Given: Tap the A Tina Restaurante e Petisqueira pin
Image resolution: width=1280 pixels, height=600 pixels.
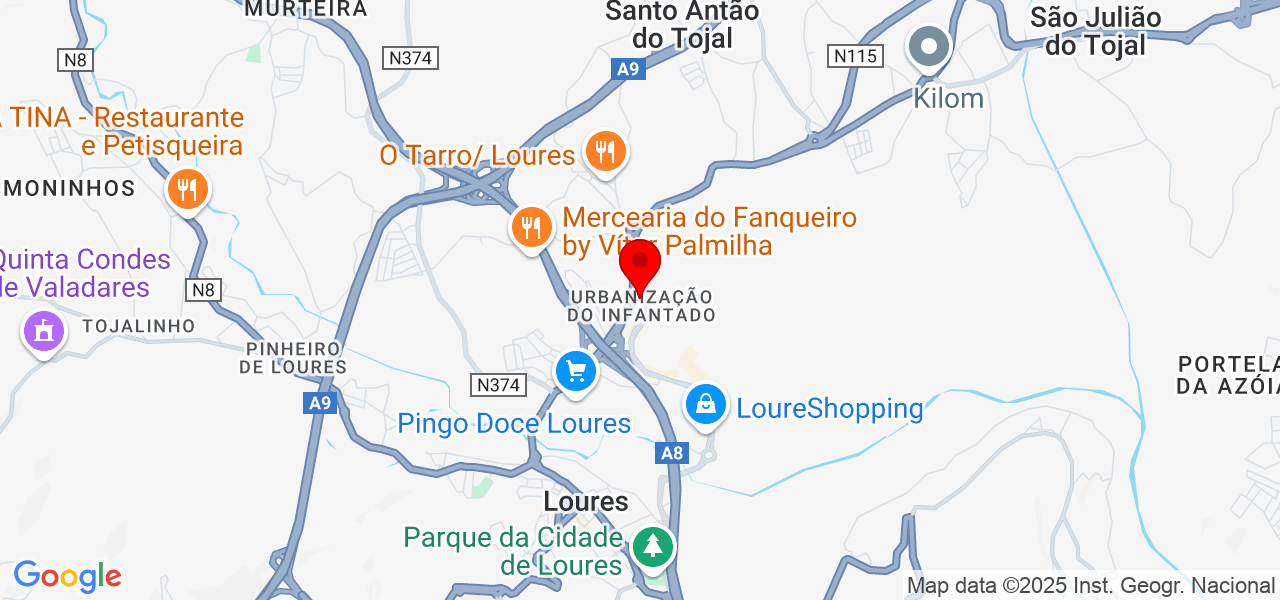Looking at the screenshot, I should pos(187,188).
